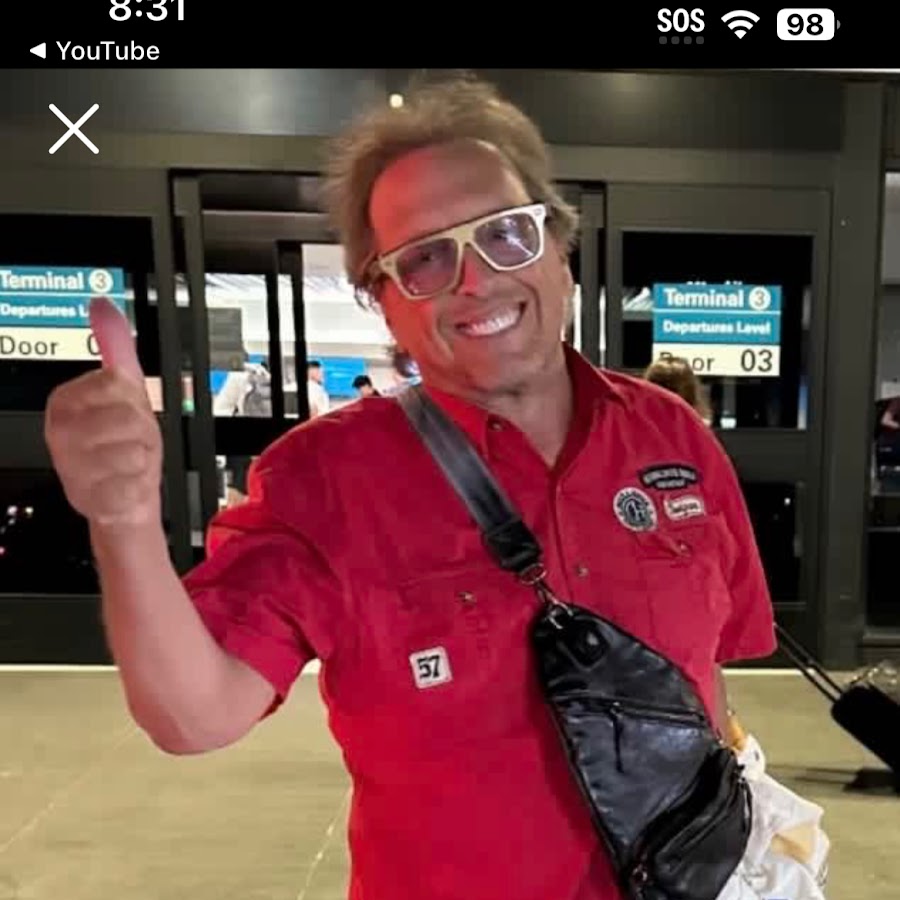The image size is (900, 900).
Task: Return to the YouTube app
Action: 95,51
